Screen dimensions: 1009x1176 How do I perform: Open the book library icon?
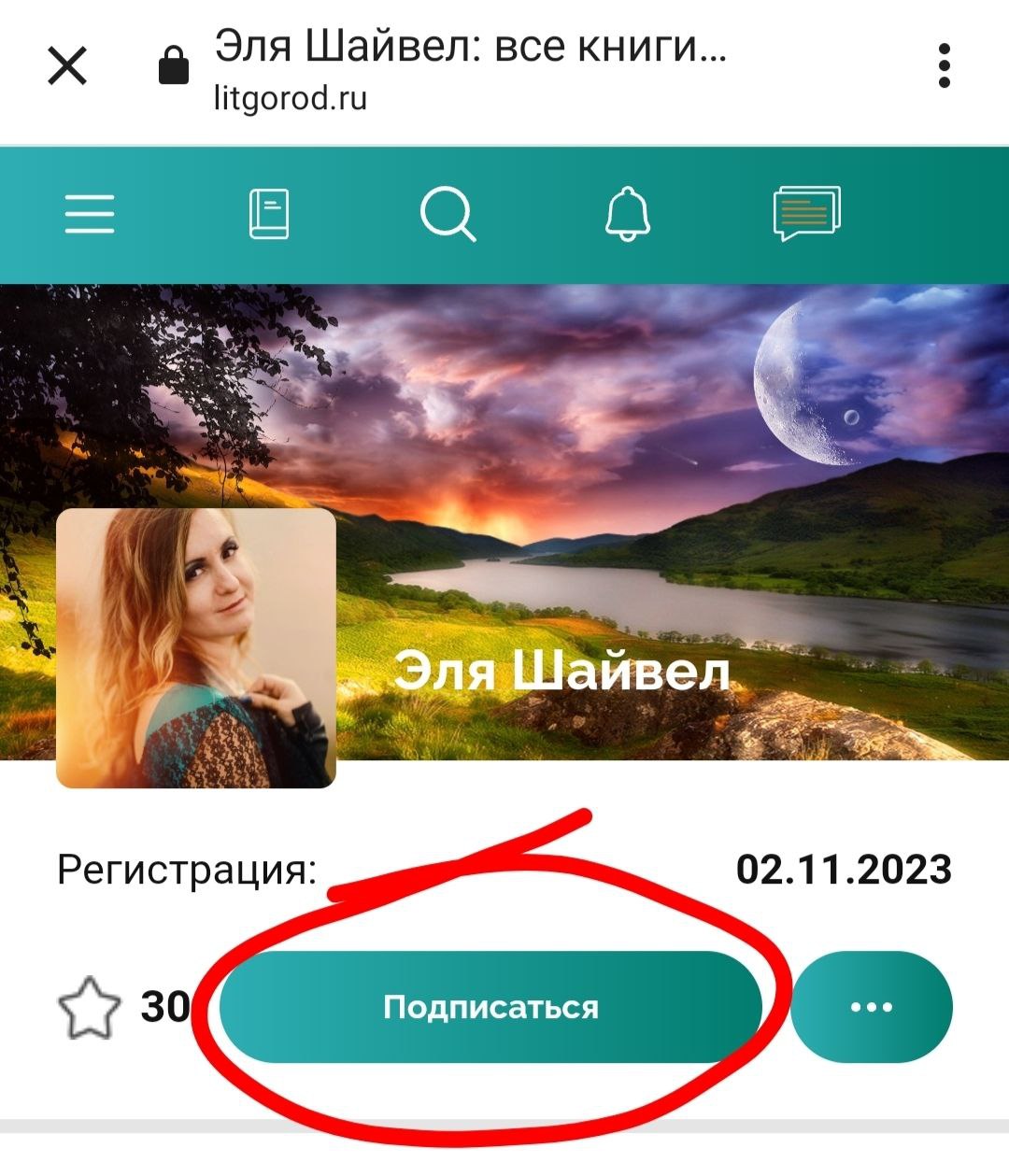pyautogui.click(x=267, y=214)
